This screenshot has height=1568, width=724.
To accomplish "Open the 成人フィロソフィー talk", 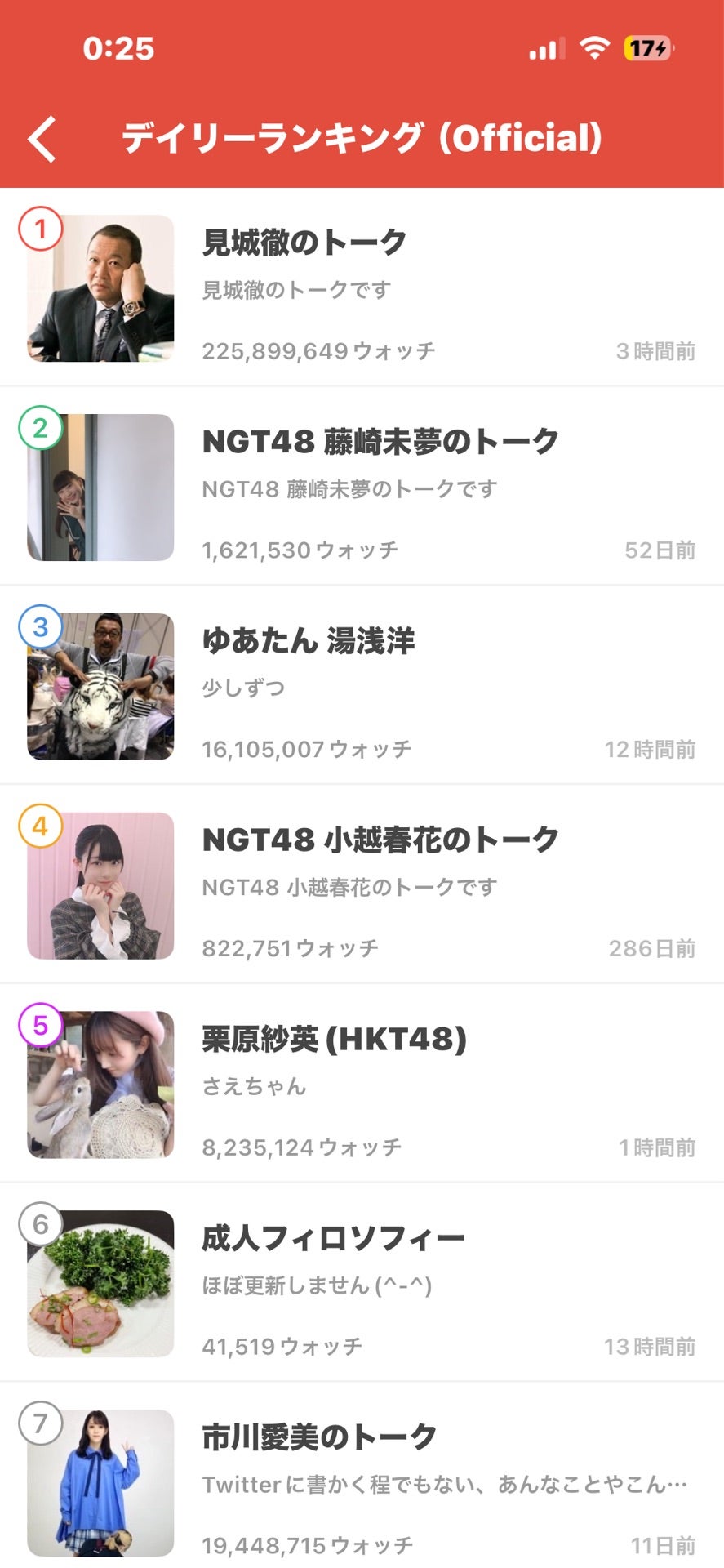I will pos(362,1284).
